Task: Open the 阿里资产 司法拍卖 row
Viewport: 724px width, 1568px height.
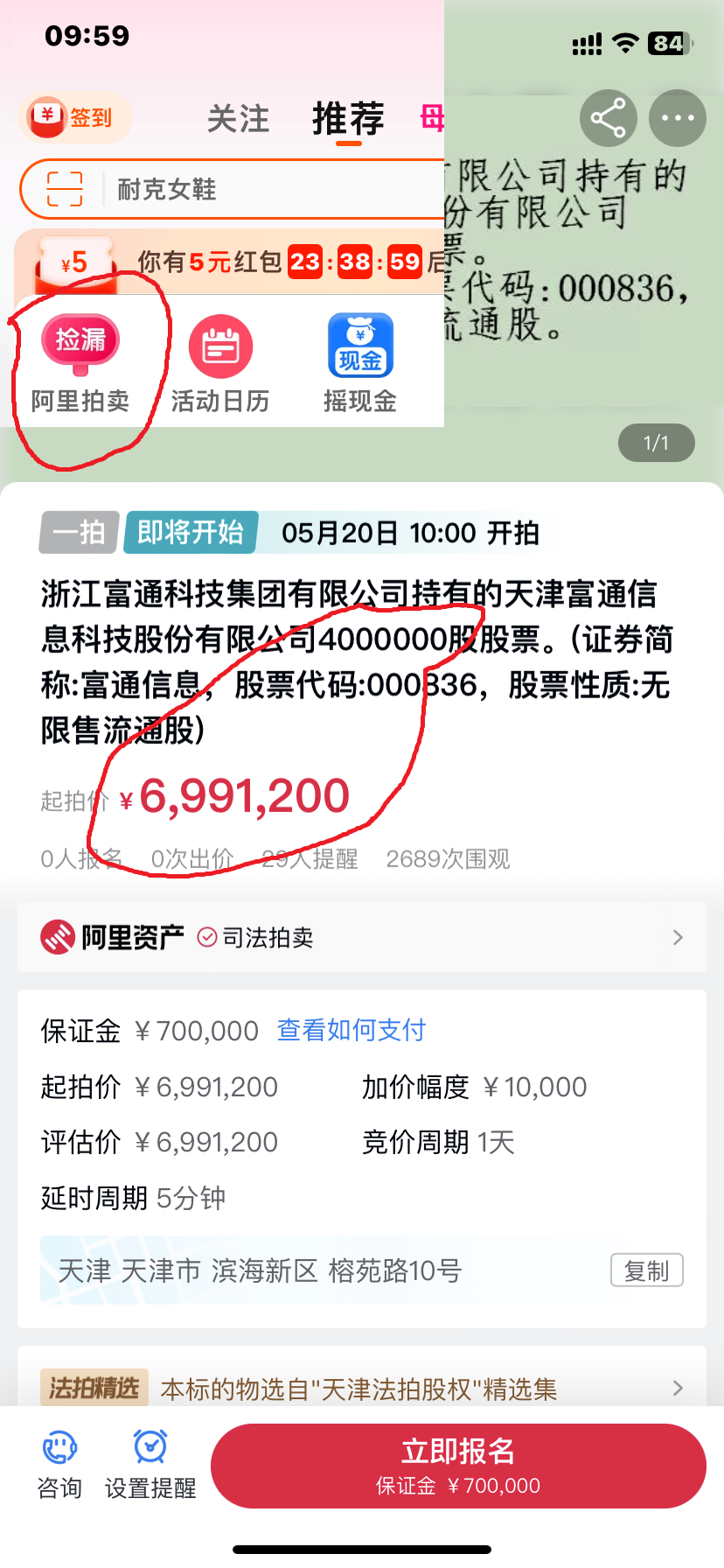Action: click(362, 937)
